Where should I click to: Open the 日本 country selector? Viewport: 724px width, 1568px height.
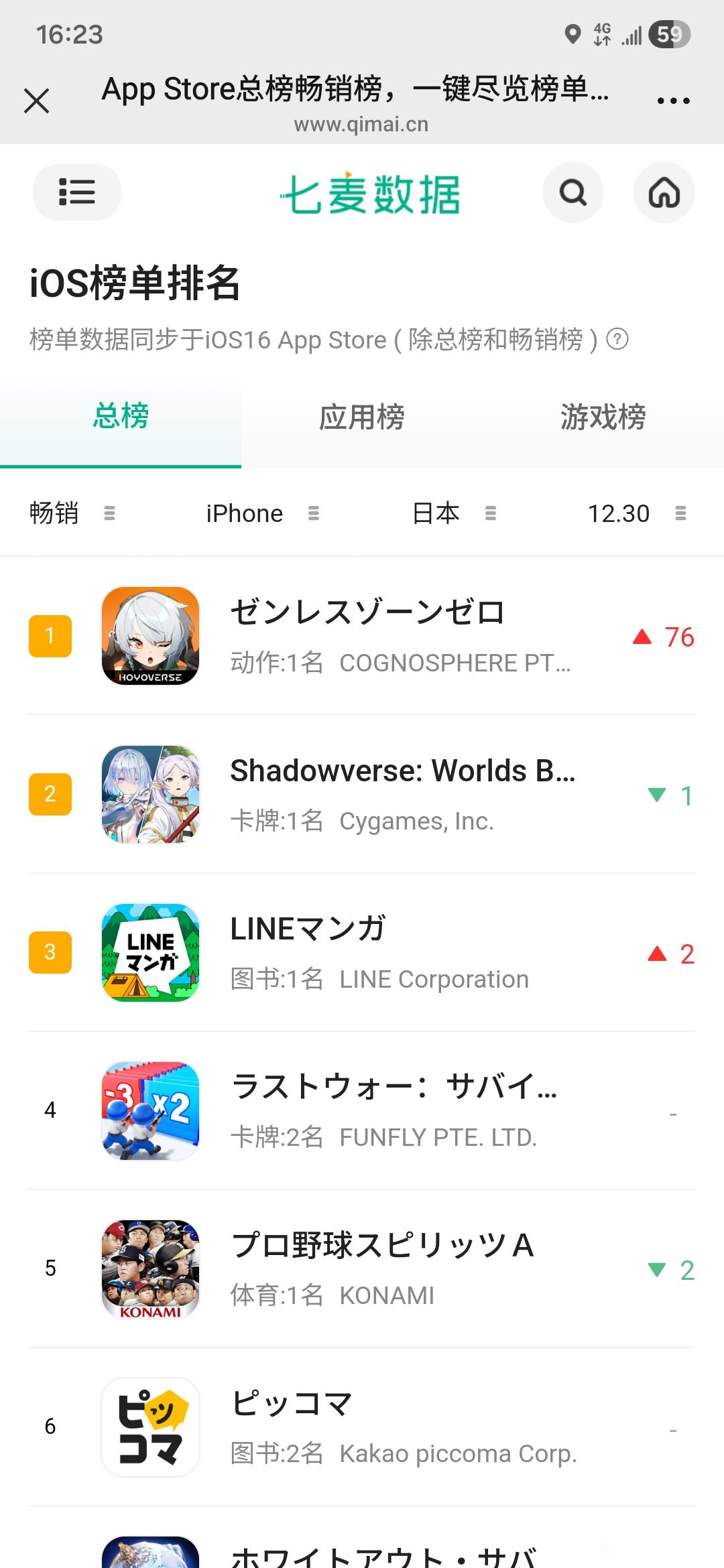point(453,513)
